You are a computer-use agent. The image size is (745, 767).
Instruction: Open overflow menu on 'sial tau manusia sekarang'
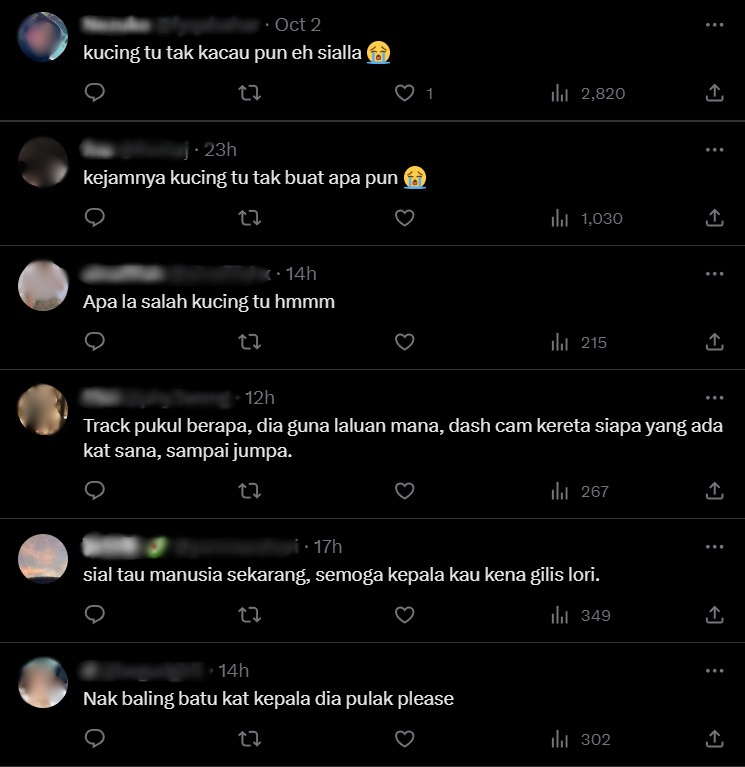(714, 547)
